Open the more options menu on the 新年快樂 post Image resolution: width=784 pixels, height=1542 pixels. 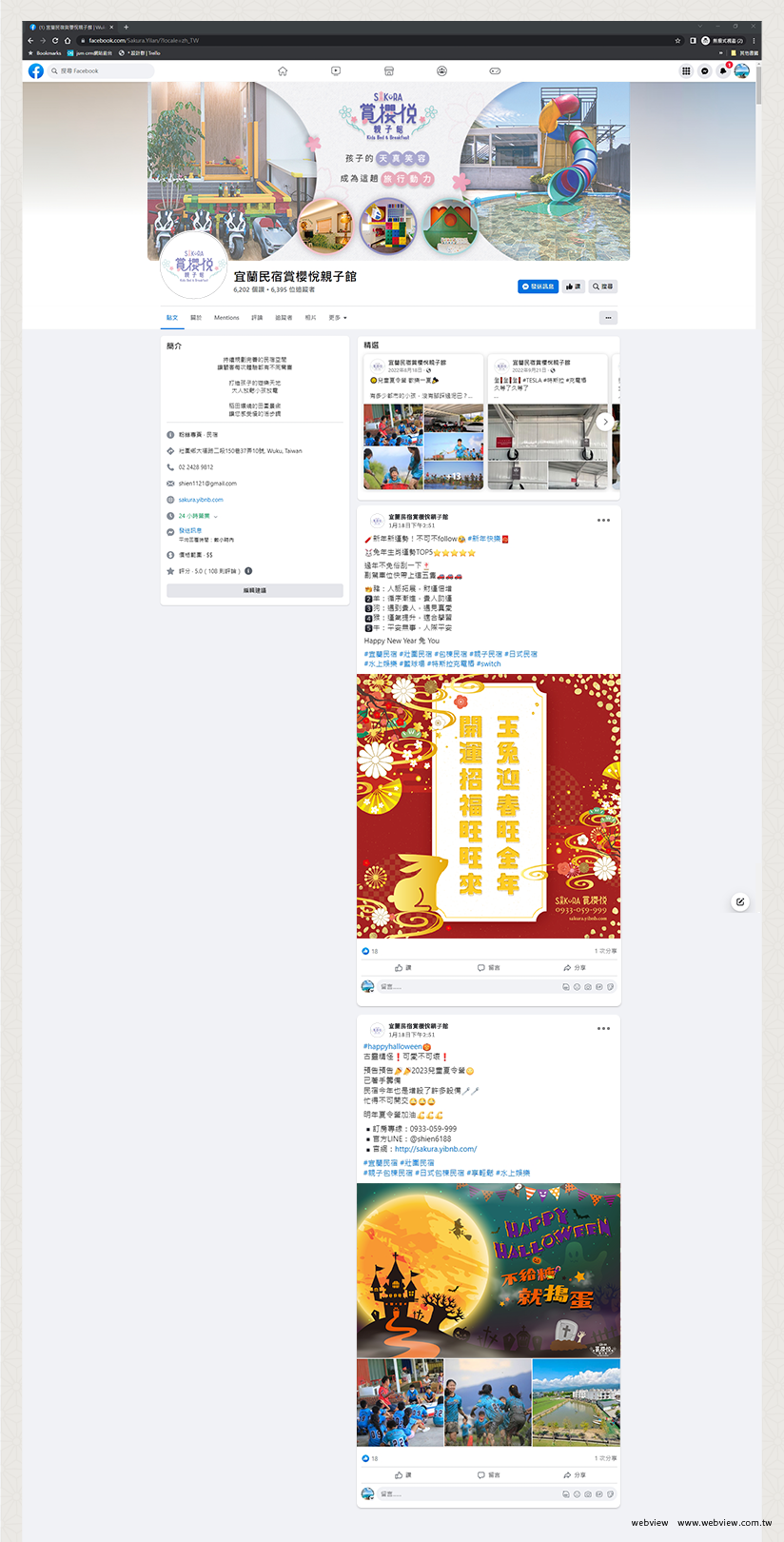[x=603, y=521]
